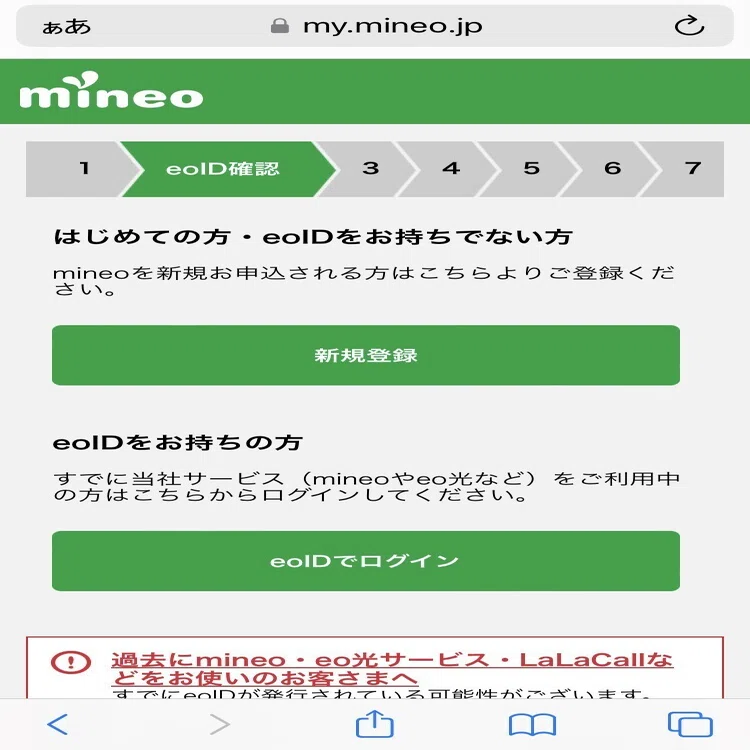
Task: Go back with Safari's back arrow
Action: click(x=58, y=724)
